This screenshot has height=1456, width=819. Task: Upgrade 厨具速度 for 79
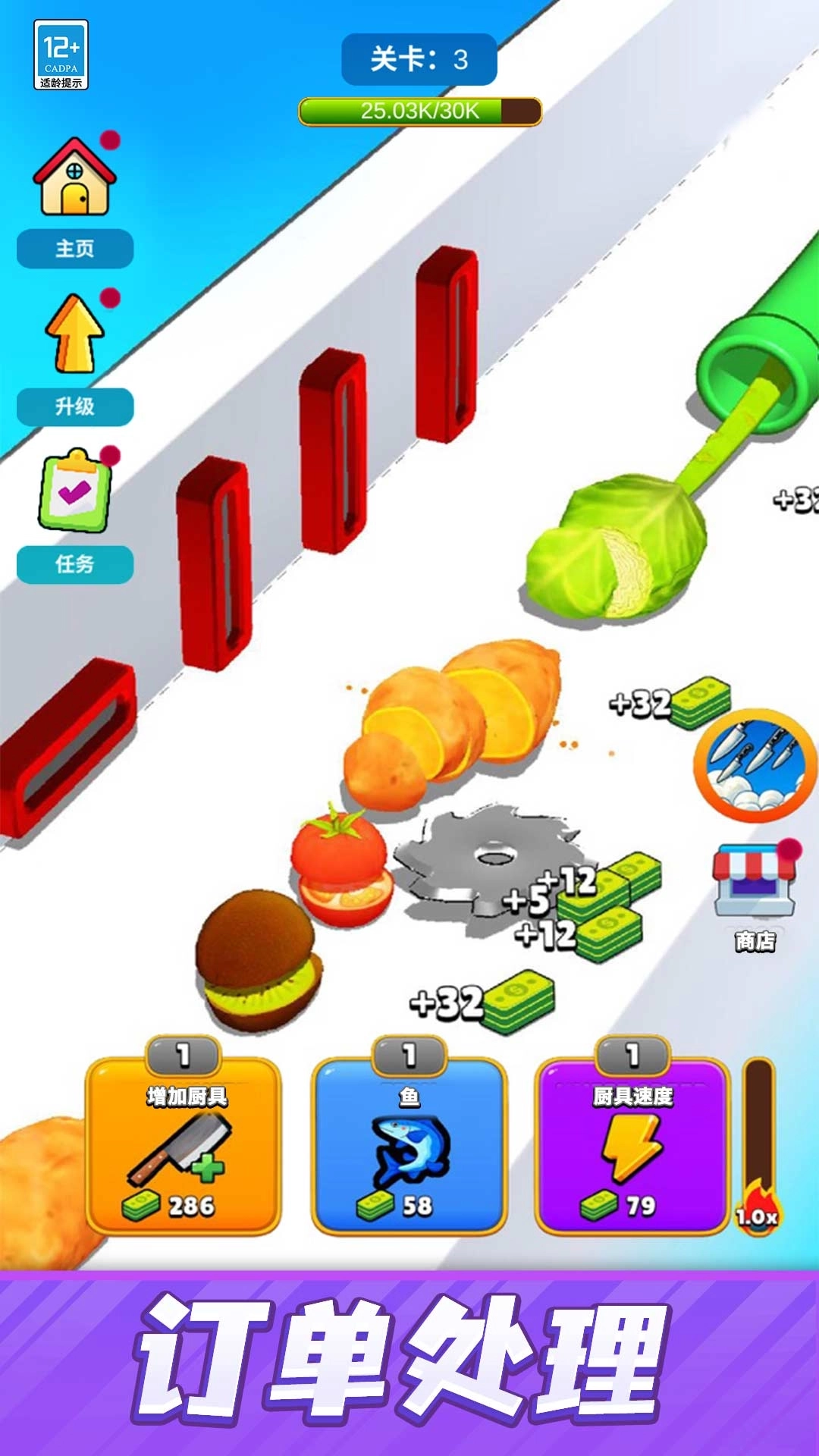632,1145
